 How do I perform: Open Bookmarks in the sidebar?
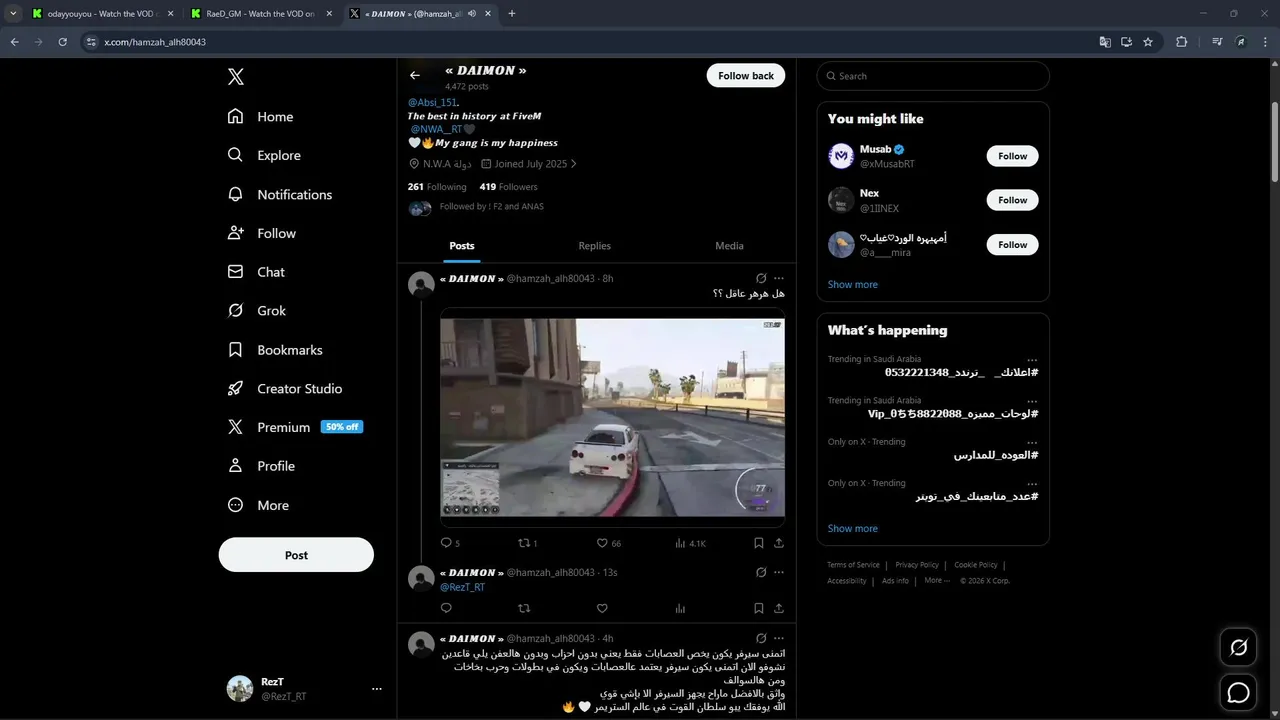point(289,350)
